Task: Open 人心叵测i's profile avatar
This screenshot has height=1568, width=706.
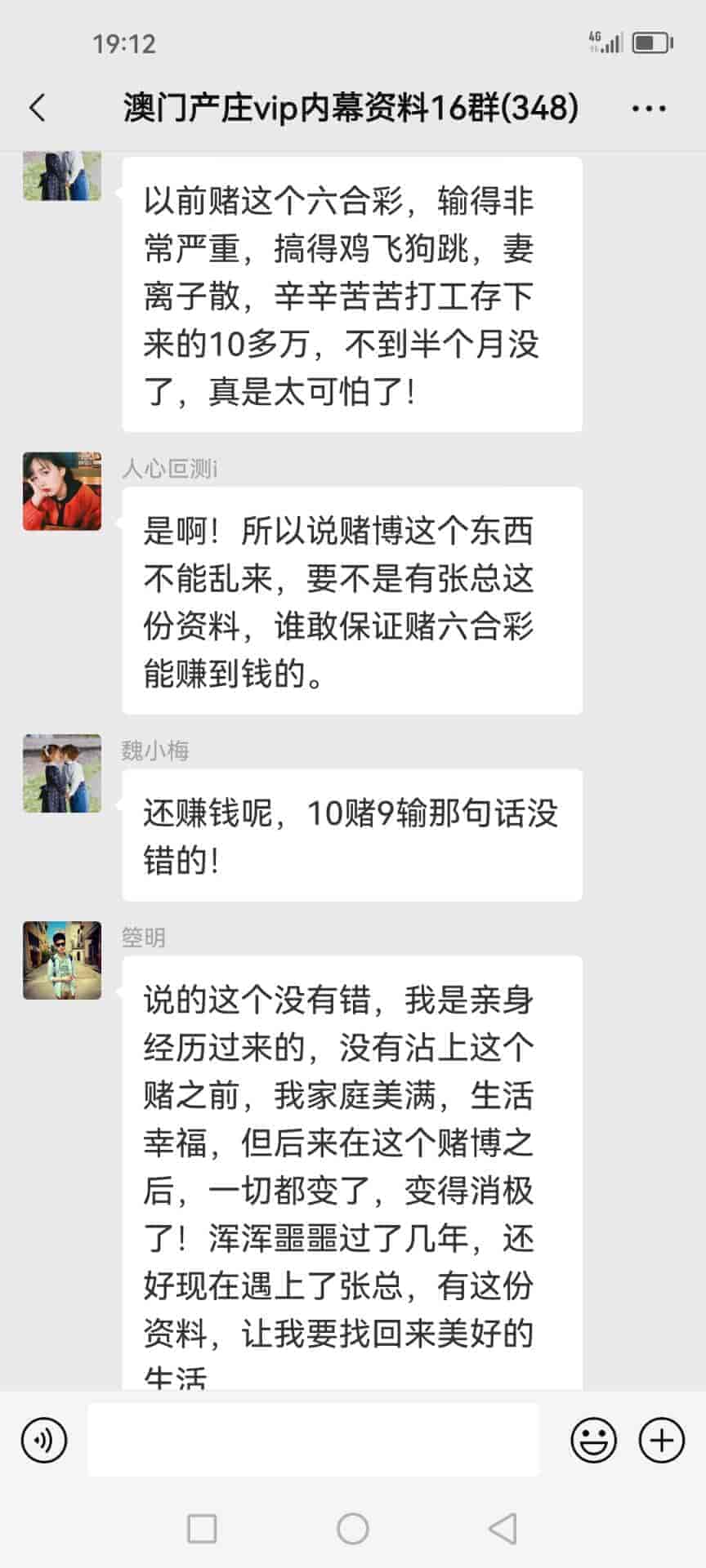Action: tap(62, 492)
